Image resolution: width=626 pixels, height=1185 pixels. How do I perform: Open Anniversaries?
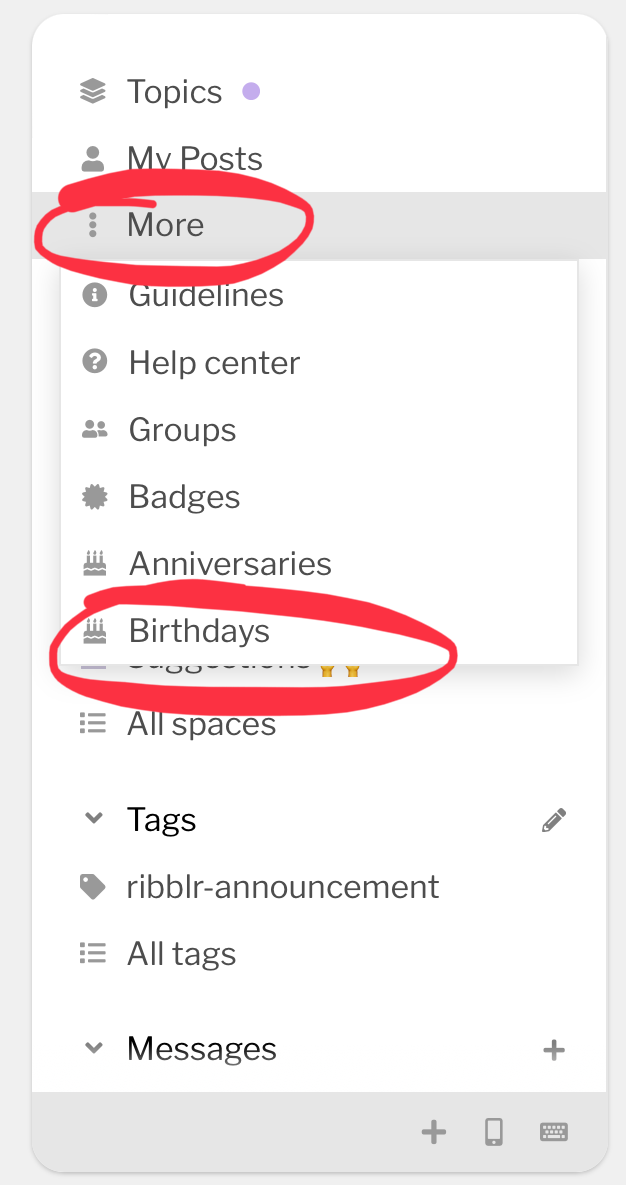point(318,564)
